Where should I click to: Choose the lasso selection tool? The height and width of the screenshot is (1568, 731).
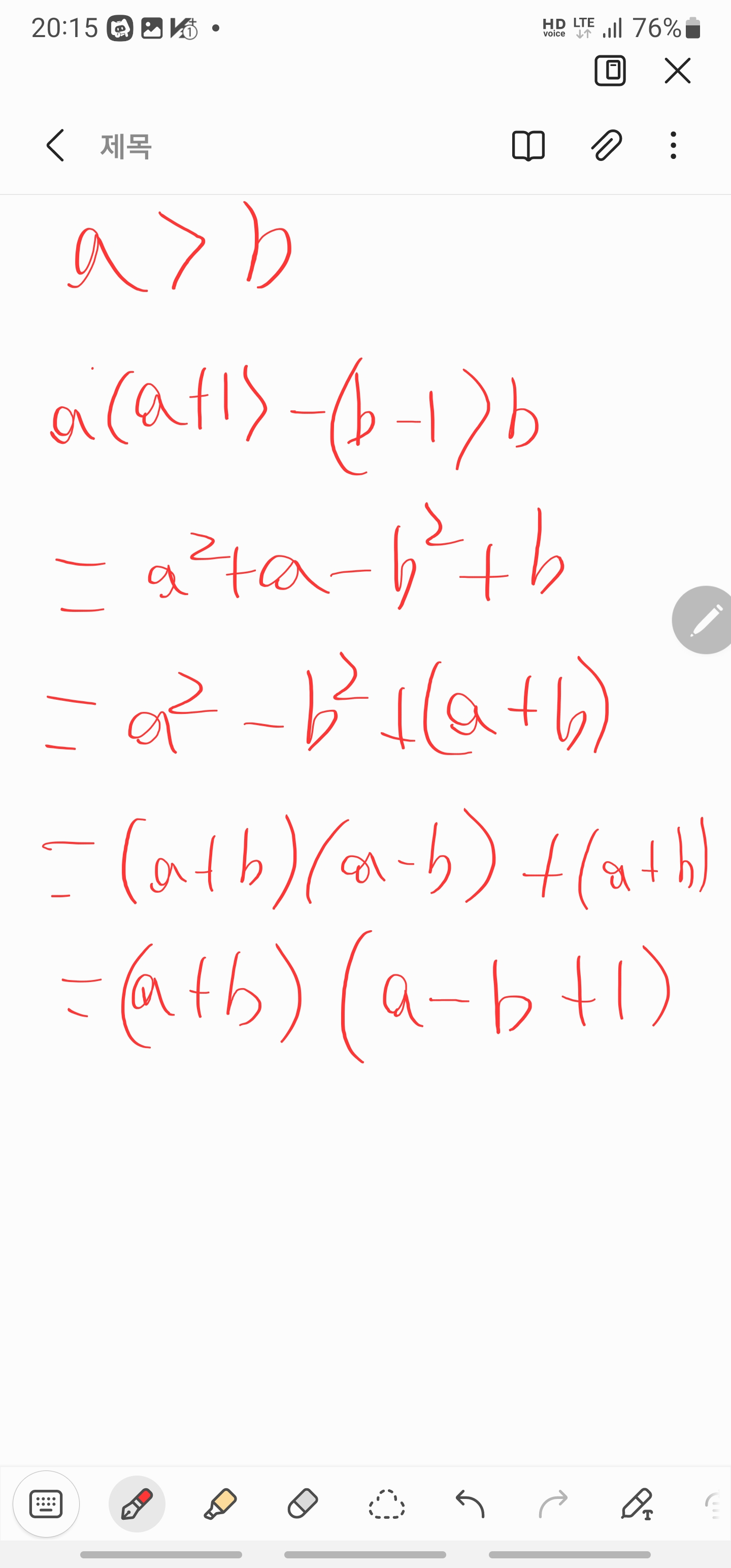[x=386, y=1504]
